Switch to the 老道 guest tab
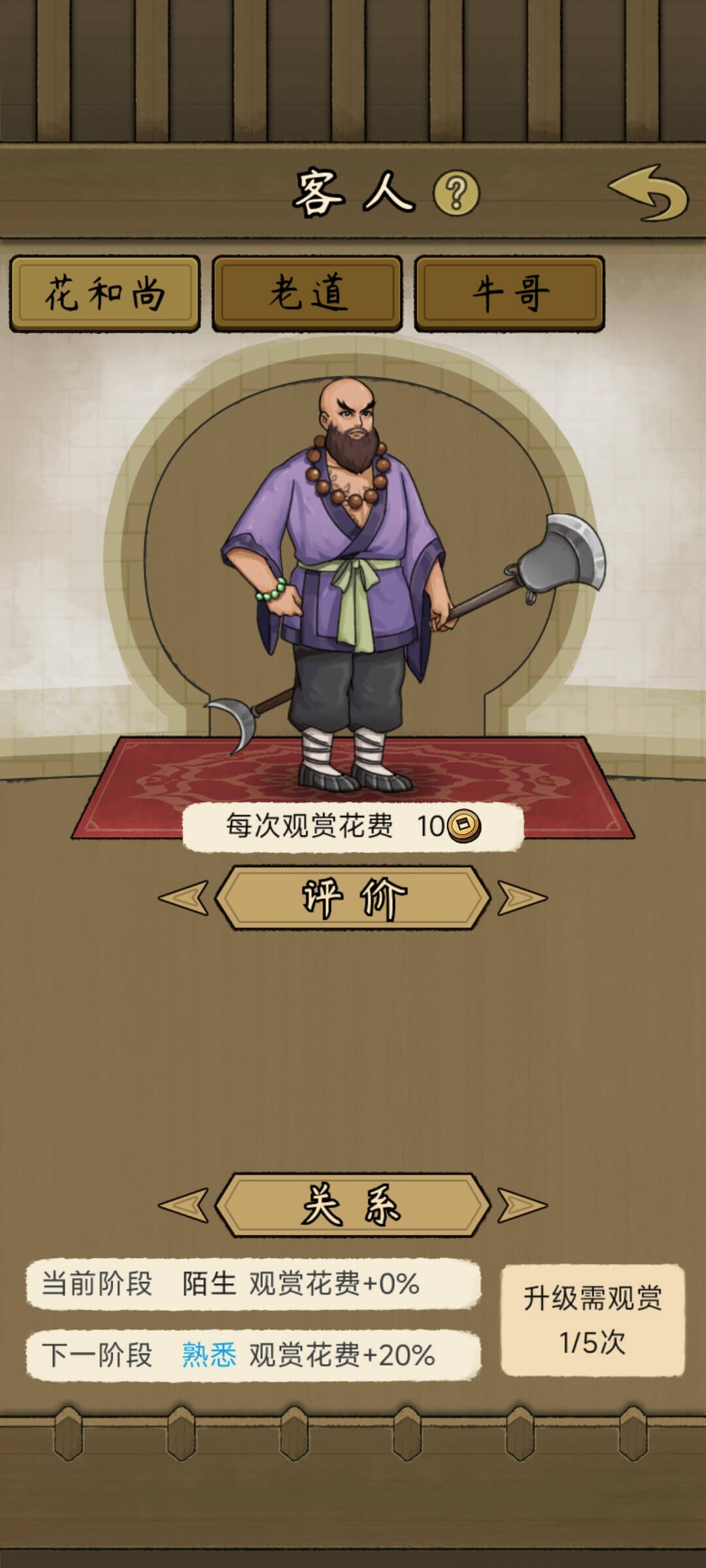Viewport: 706px width, 1568px height. [307, 293]
